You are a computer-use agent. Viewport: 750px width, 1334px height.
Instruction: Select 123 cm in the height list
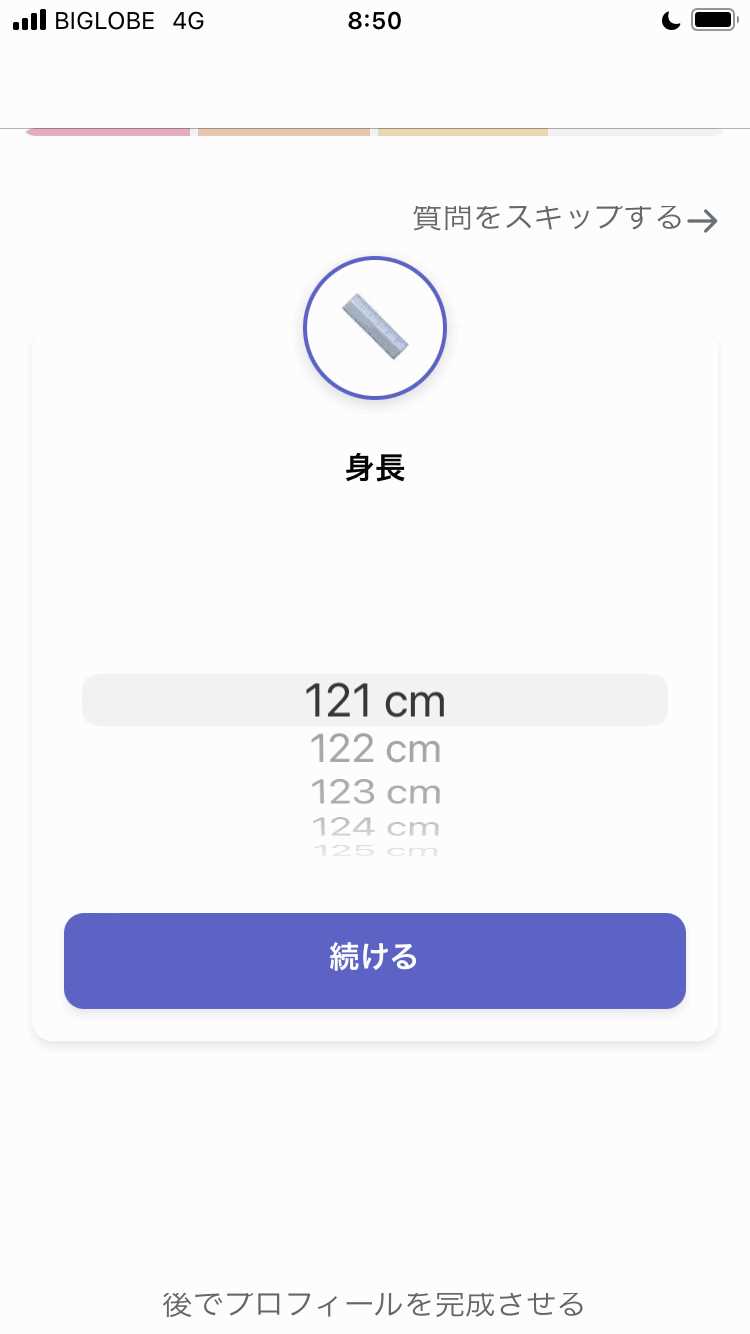(x=375, y=791)
